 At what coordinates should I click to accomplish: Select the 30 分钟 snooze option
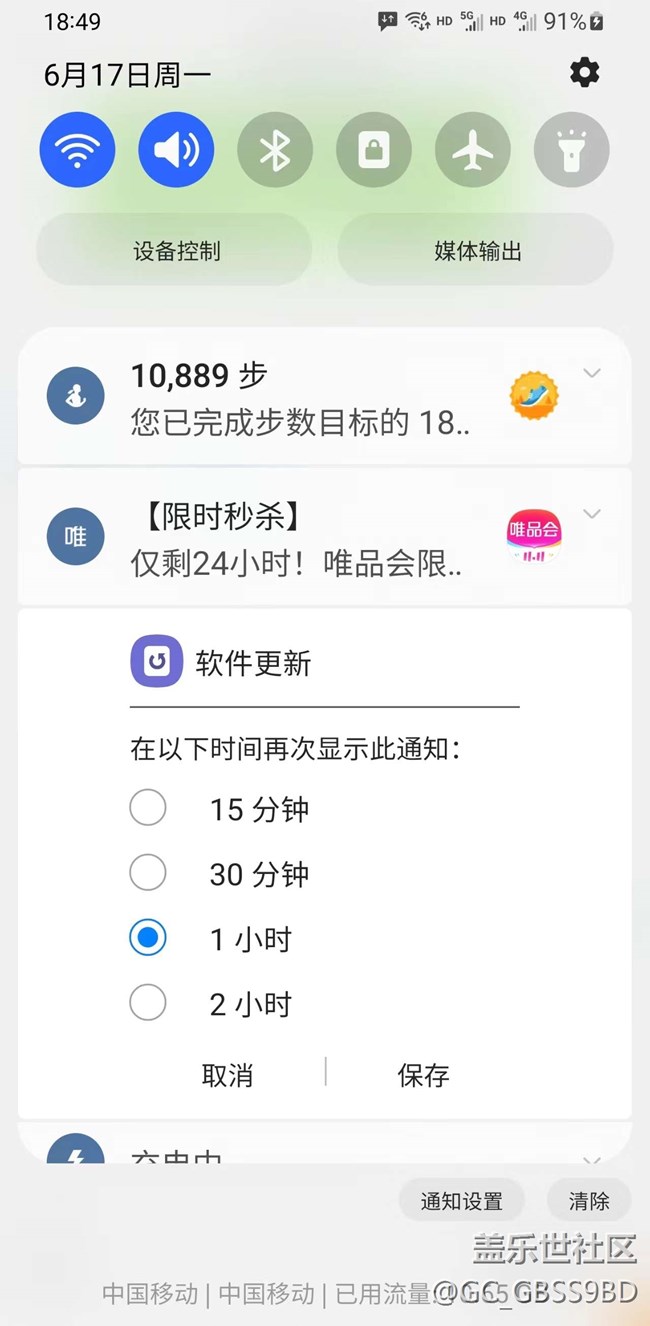[x=148, y=873]
